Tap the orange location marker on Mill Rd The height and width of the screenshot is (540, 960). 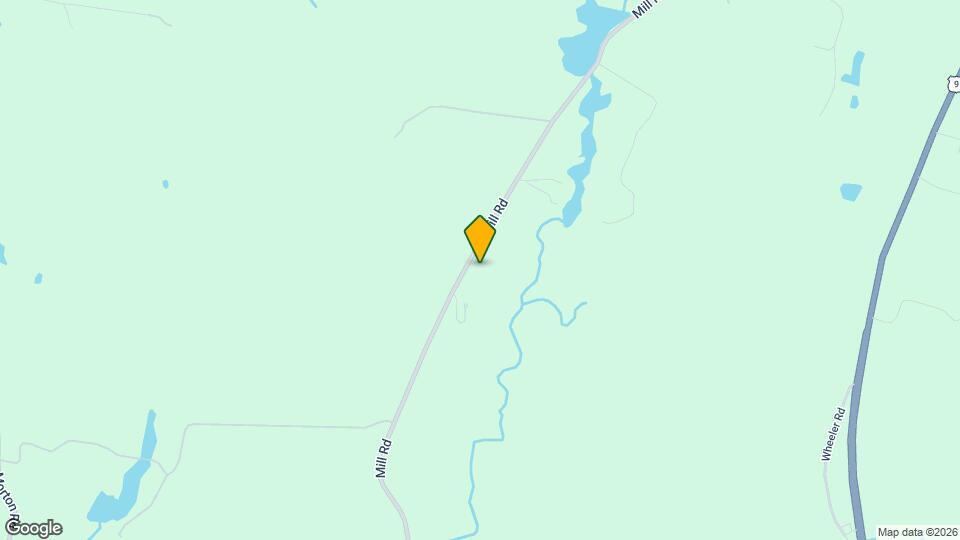[480, 238]
